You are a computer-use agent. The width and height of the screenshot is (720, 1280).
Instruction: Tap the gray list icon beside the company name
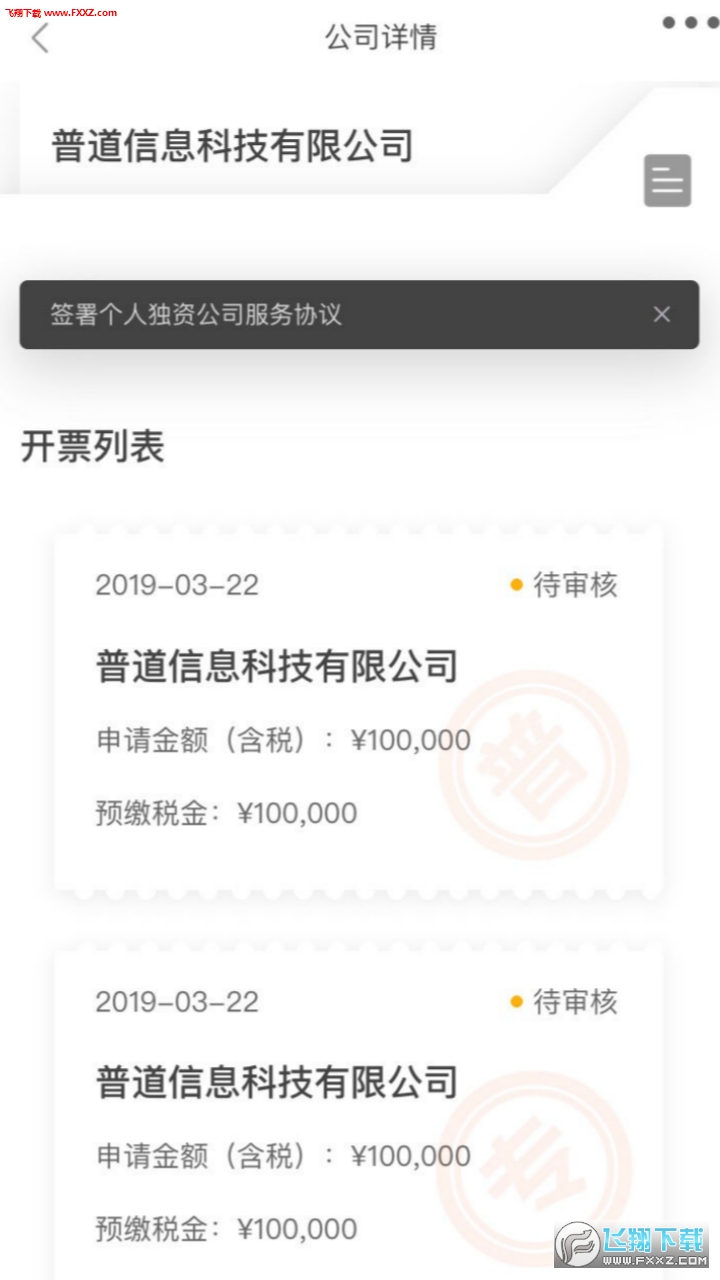click(666, 180)
